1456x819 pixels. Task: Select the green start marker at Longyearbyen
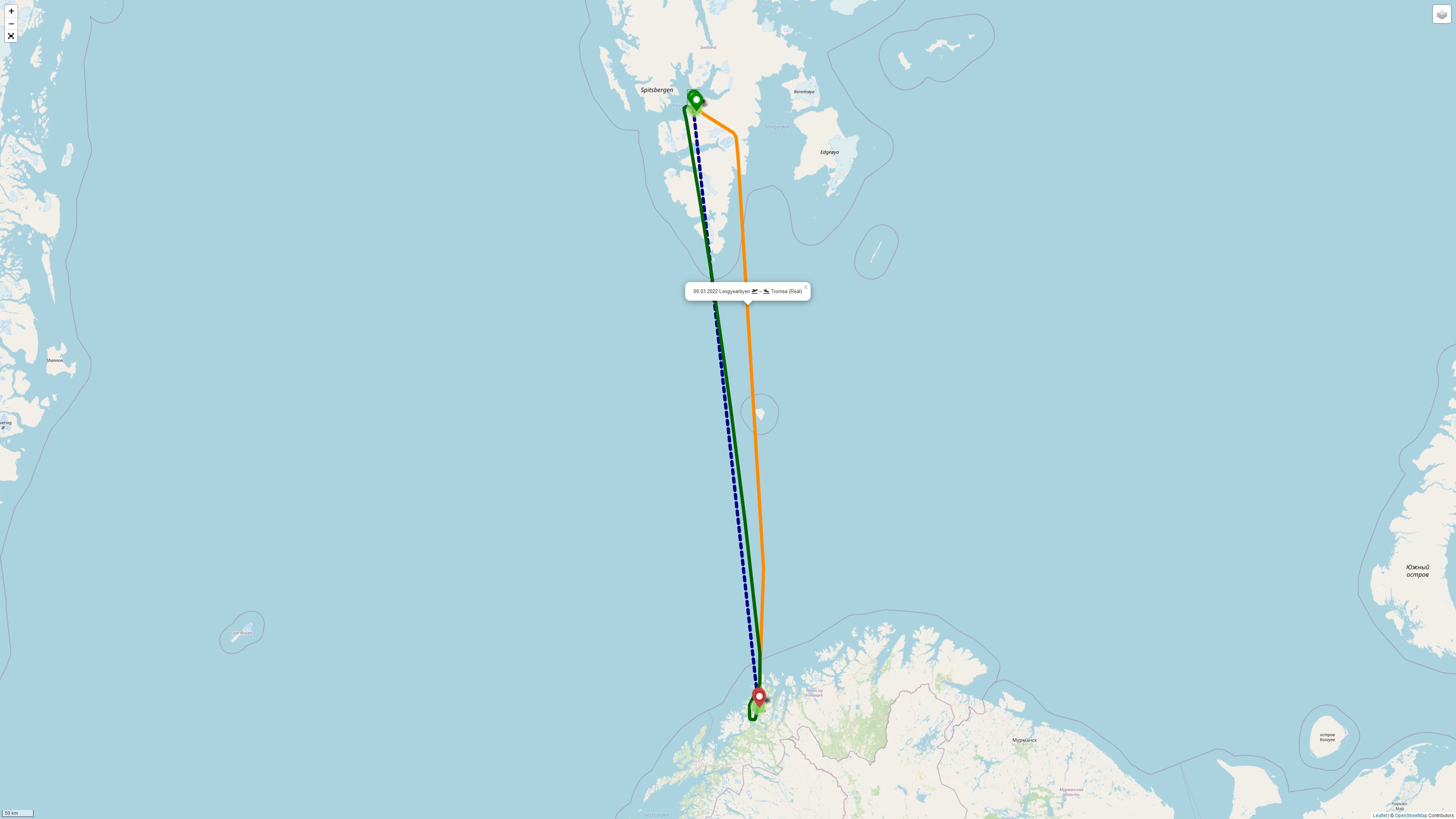tap(697, 100)
